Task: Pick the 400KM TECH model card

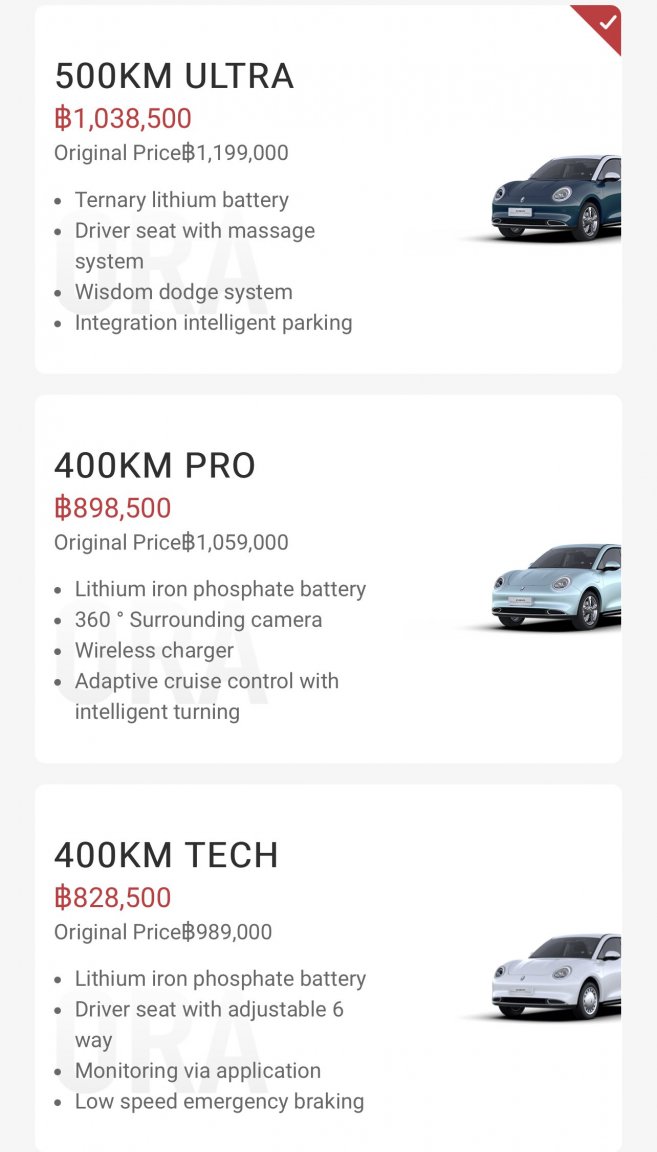Action: coord(328,966)
